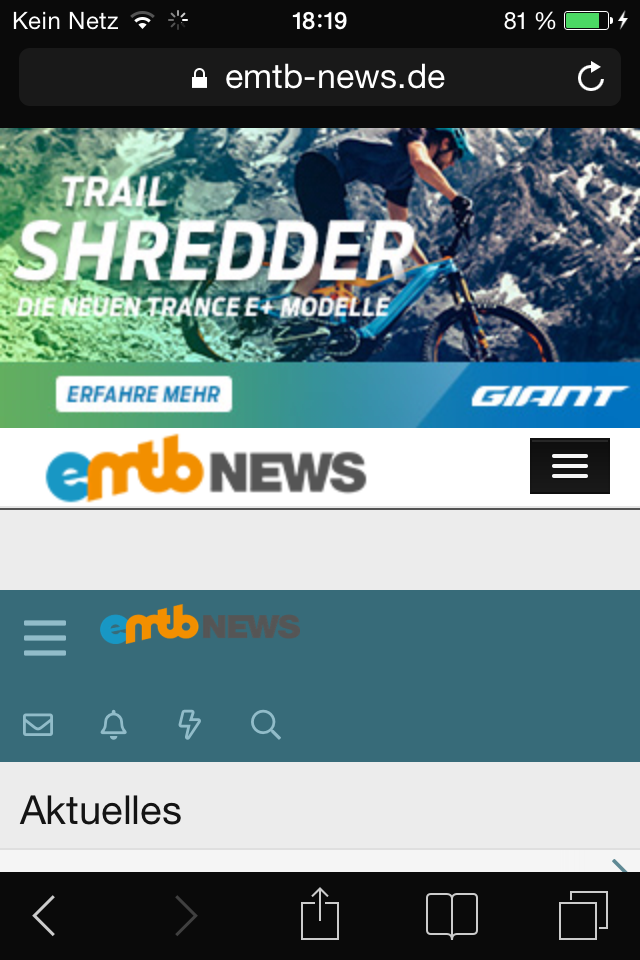Go back to the previous page
This screenshot has height=960, width=640.
tap(44, 915)
